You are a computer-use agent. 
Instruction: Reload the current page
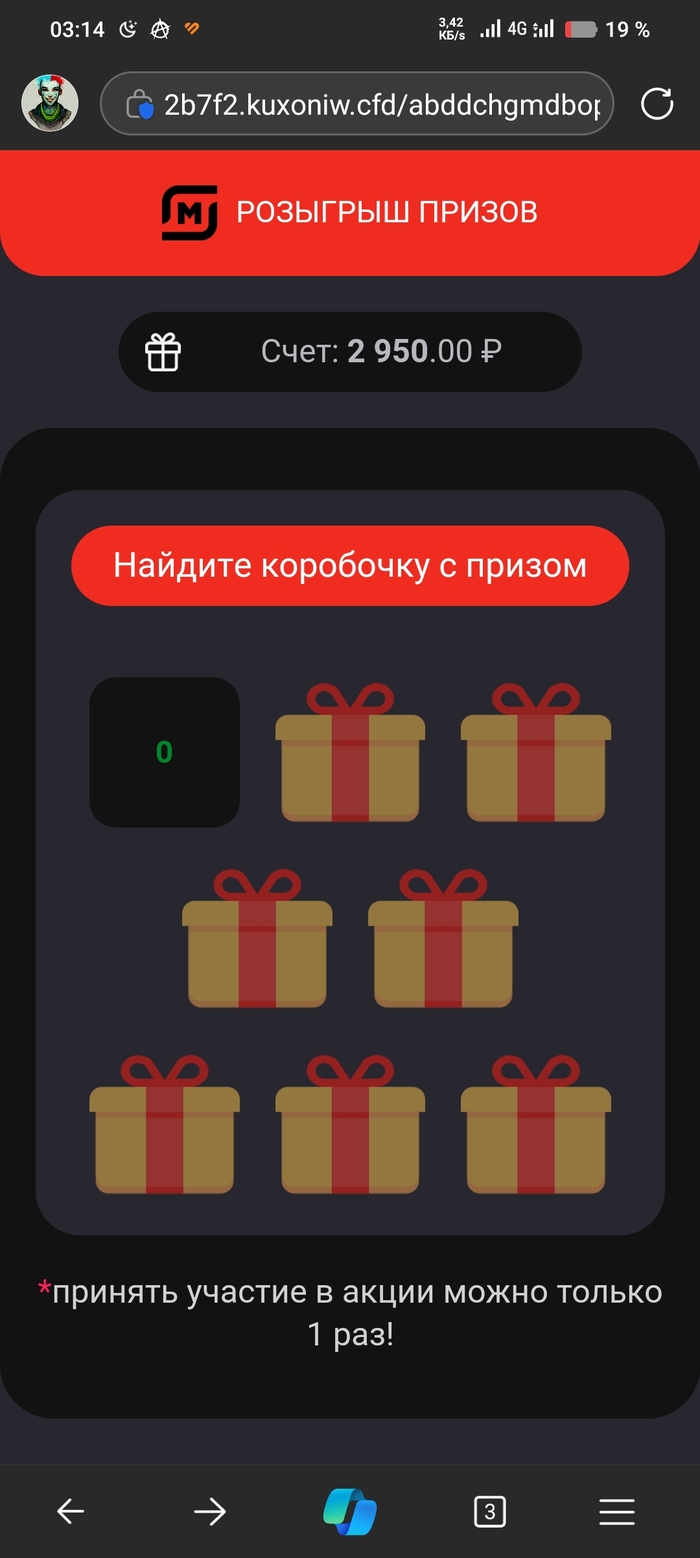tap(656, 104)
